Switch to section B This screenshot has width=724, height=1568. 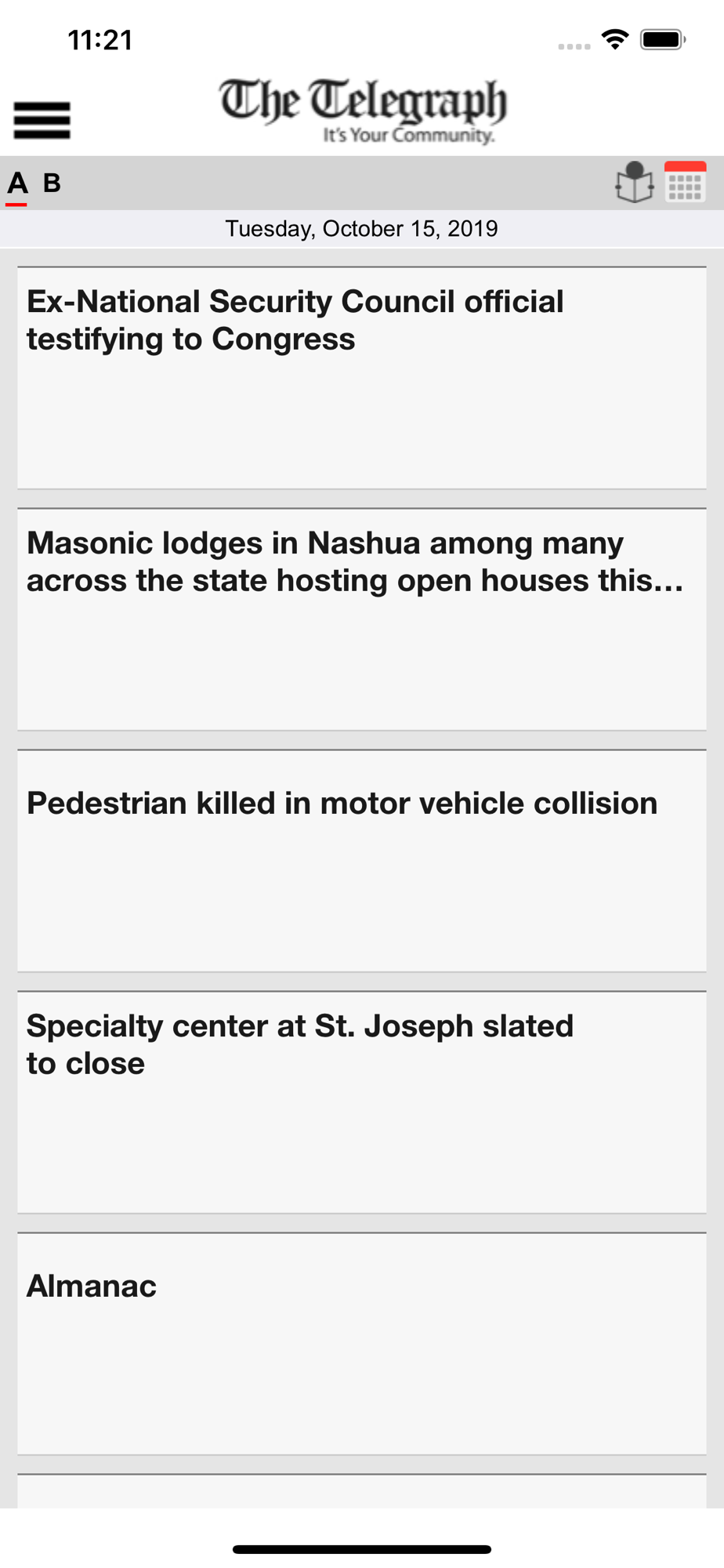(x=52, y=183)
